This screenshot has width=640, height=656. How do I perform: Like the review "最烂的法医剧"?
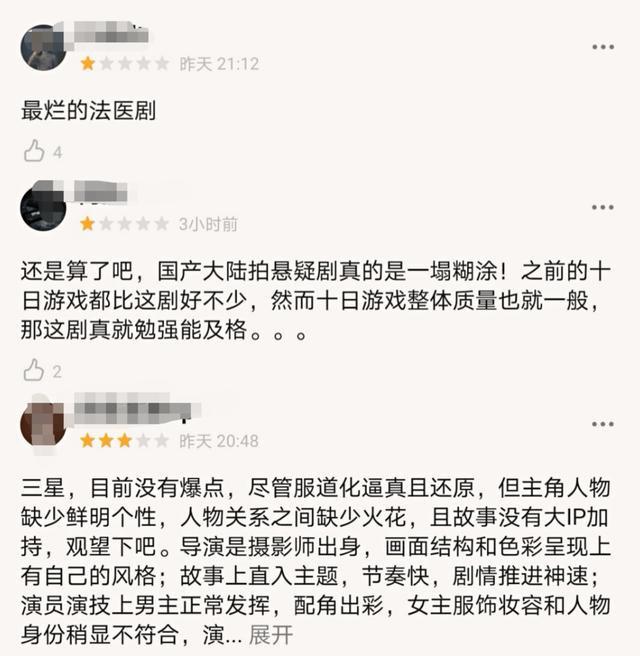35,151
